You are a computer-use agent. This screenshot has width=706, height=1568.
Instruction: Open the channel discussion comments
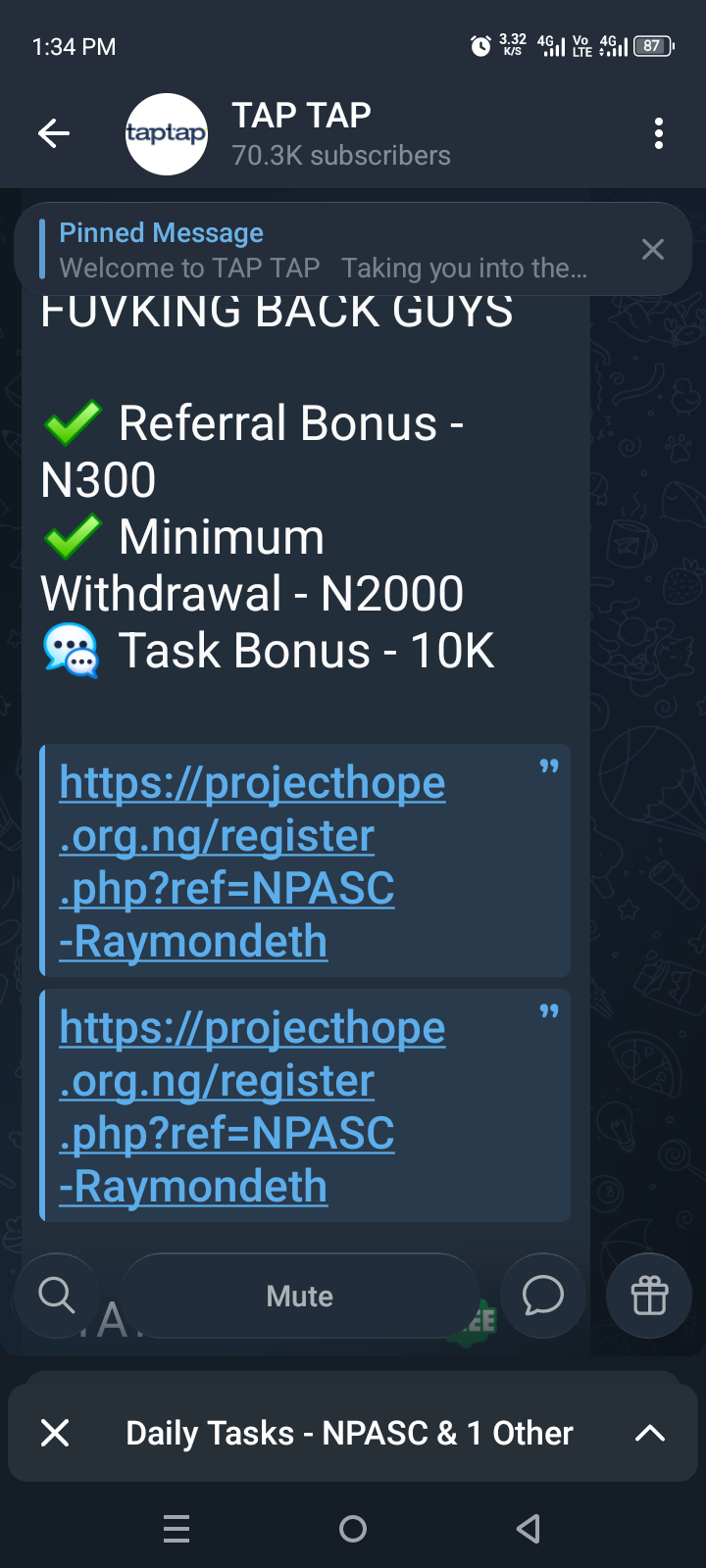pos(542,1296)
